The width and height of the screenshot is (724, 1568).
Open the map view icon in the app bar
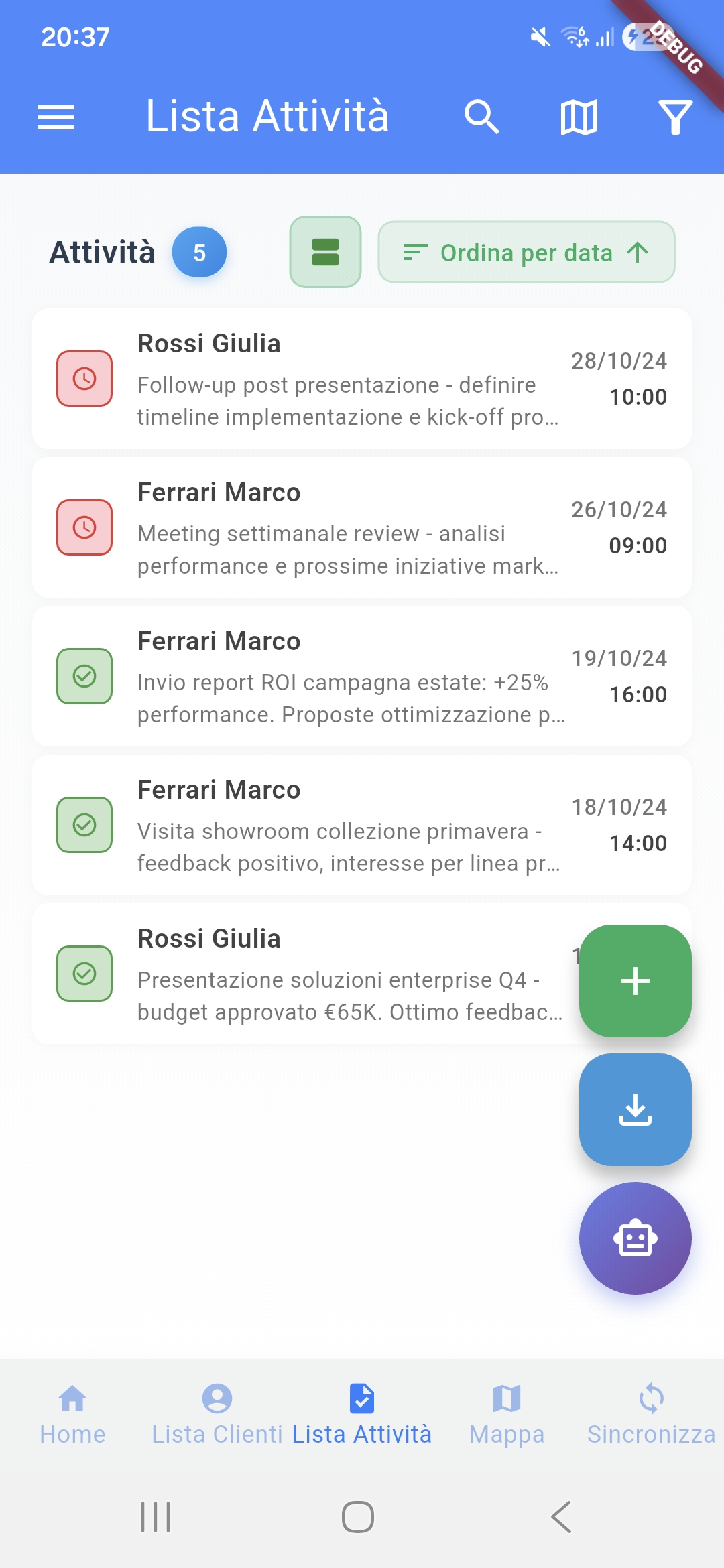[578, 117]
